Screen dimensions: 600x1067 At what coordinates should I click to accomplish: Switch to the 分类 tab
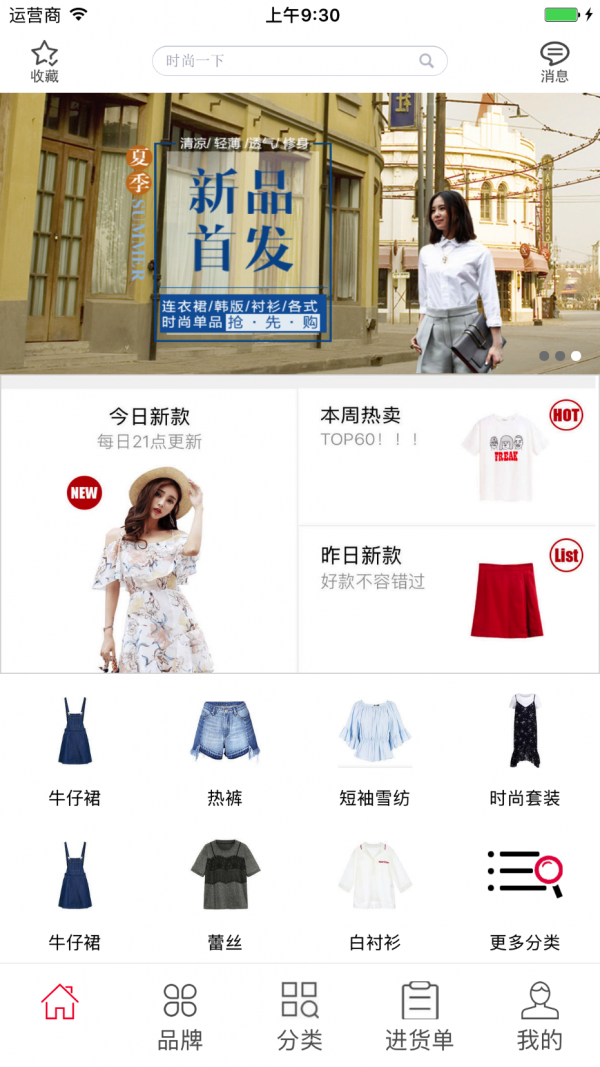[x=300, y=1015]
